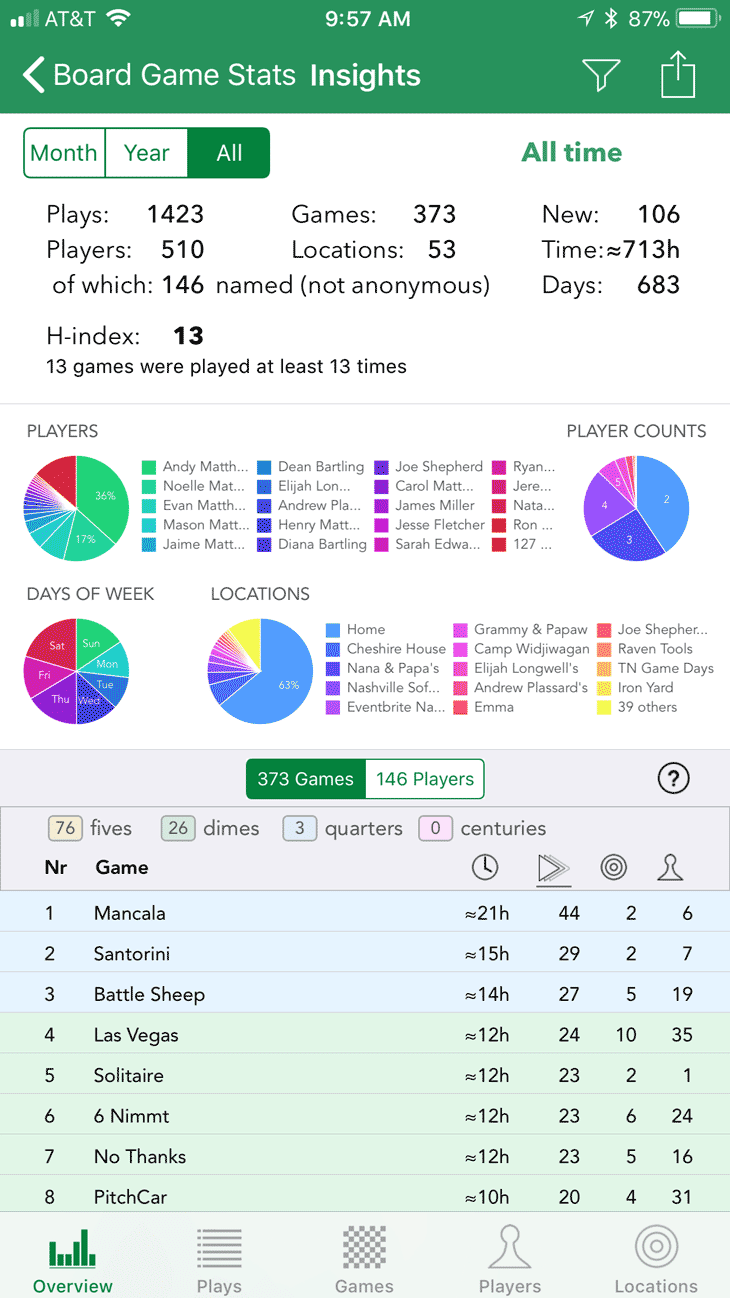Select the Month time filter

click(63, 153)
